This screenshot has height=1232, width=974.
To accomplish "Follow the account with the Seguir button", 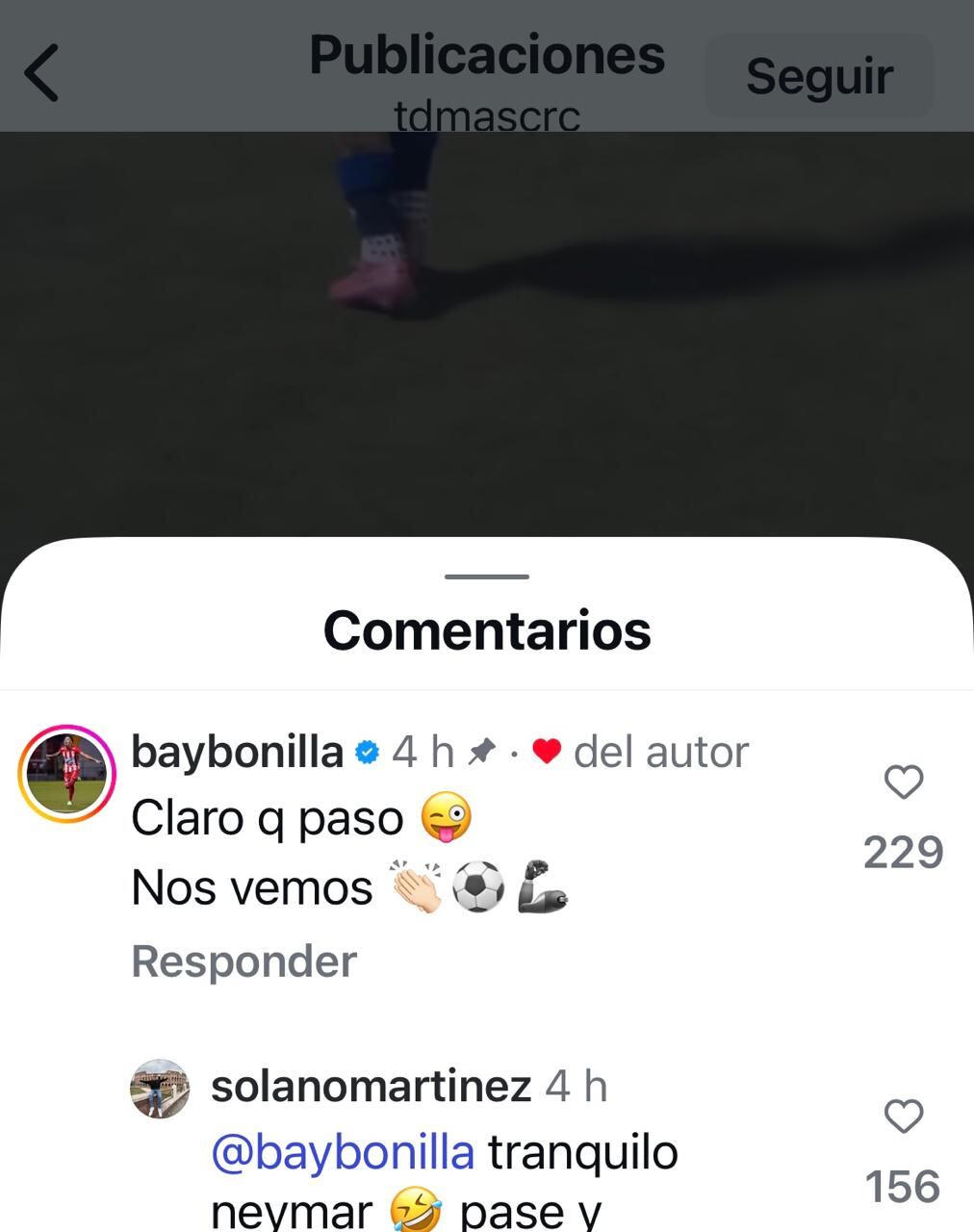I will (819, 76).
